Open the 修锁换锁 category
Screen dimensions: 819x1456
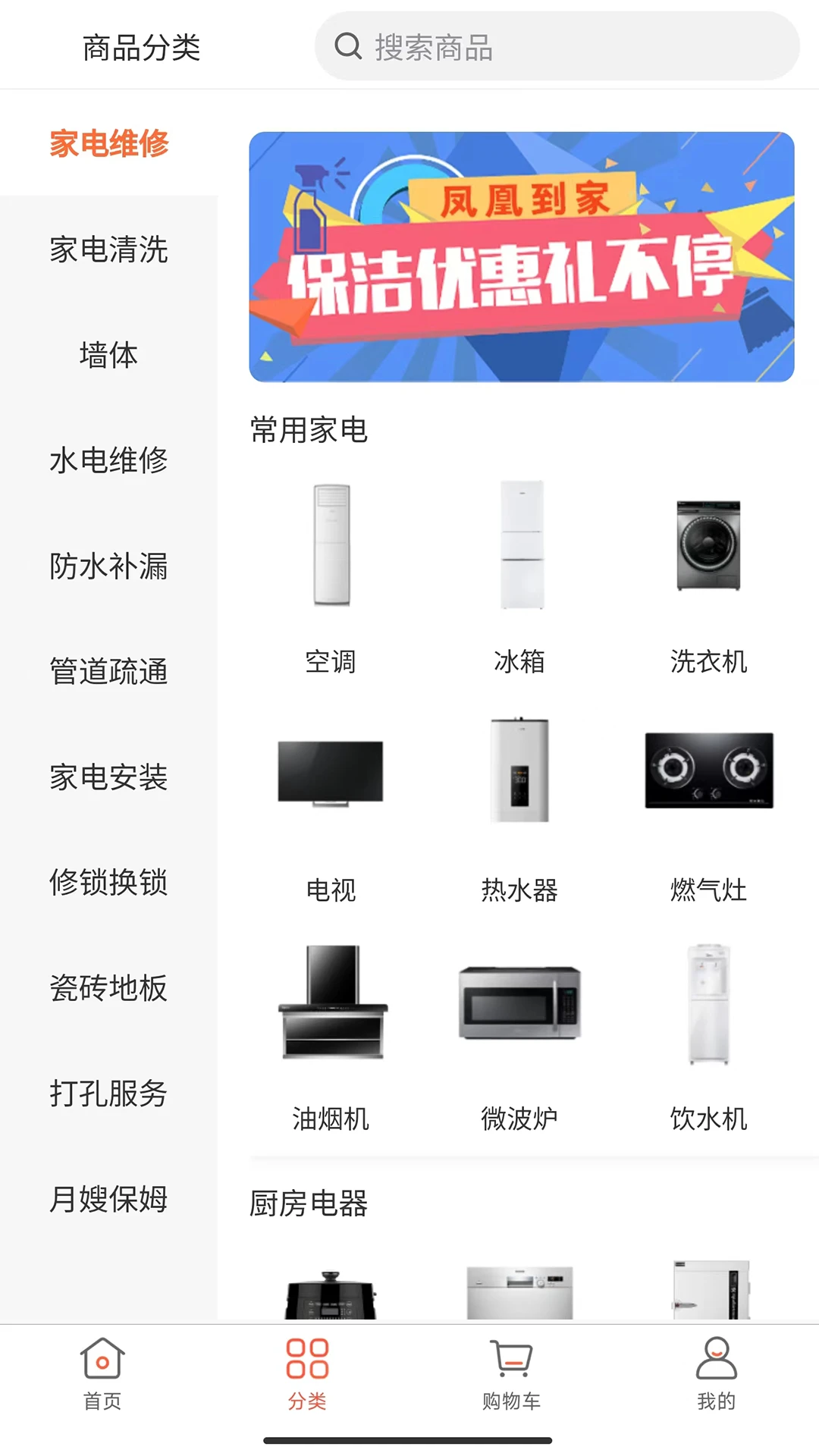click(x=108, y=882)
